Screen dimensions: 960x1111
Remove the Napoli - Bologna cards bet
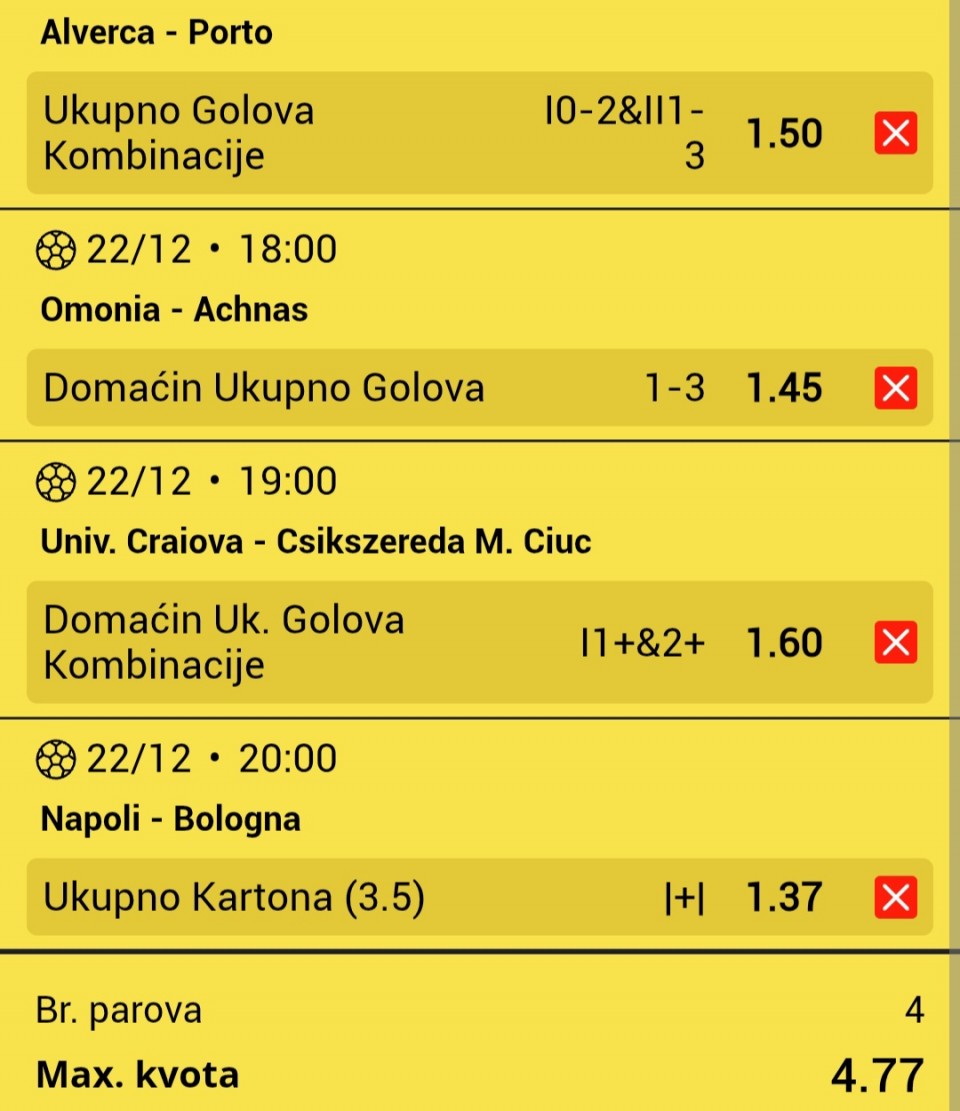[895, 897]
